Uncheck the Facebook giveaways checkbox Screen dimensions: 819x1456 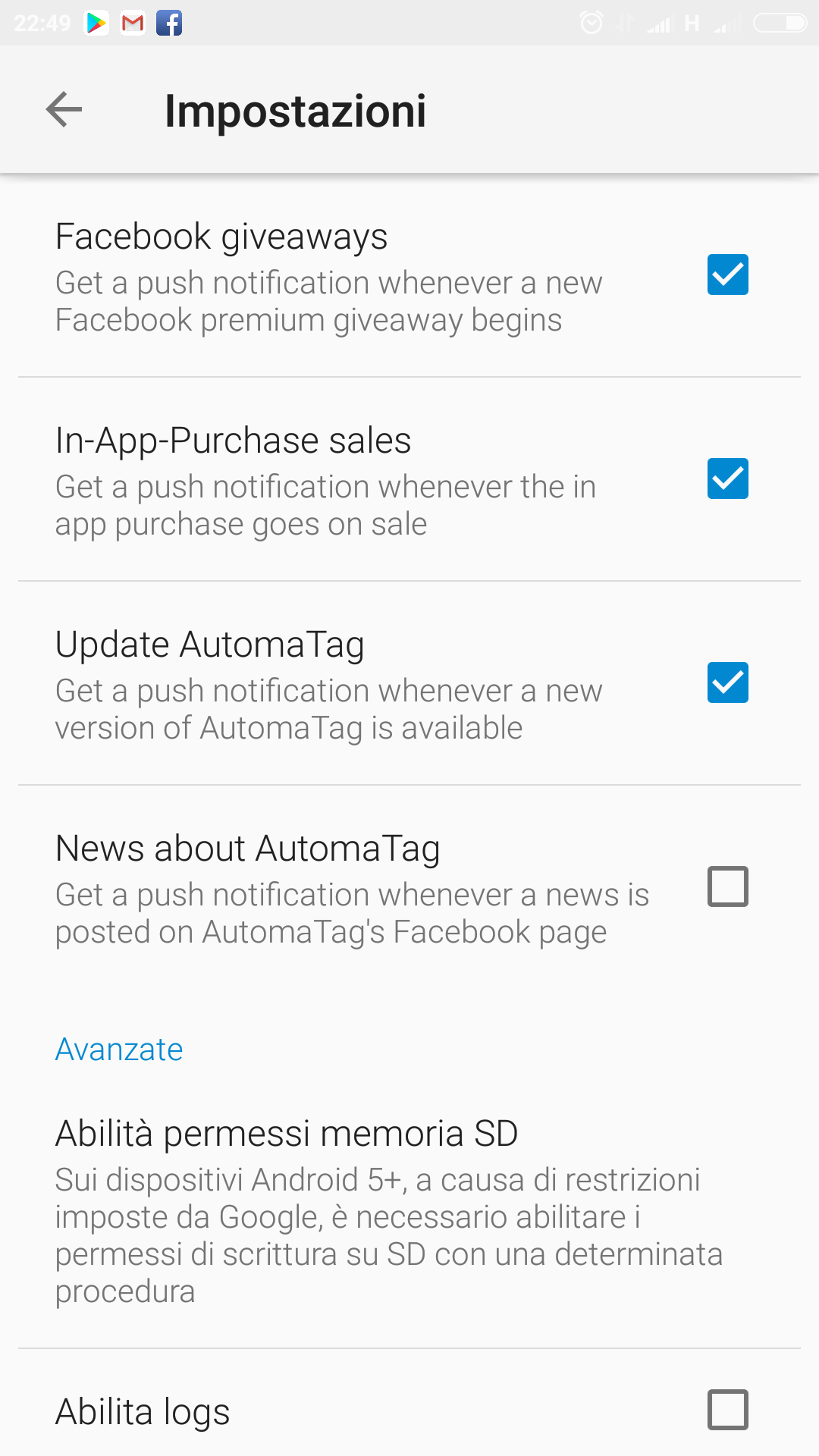click(727, 275)
